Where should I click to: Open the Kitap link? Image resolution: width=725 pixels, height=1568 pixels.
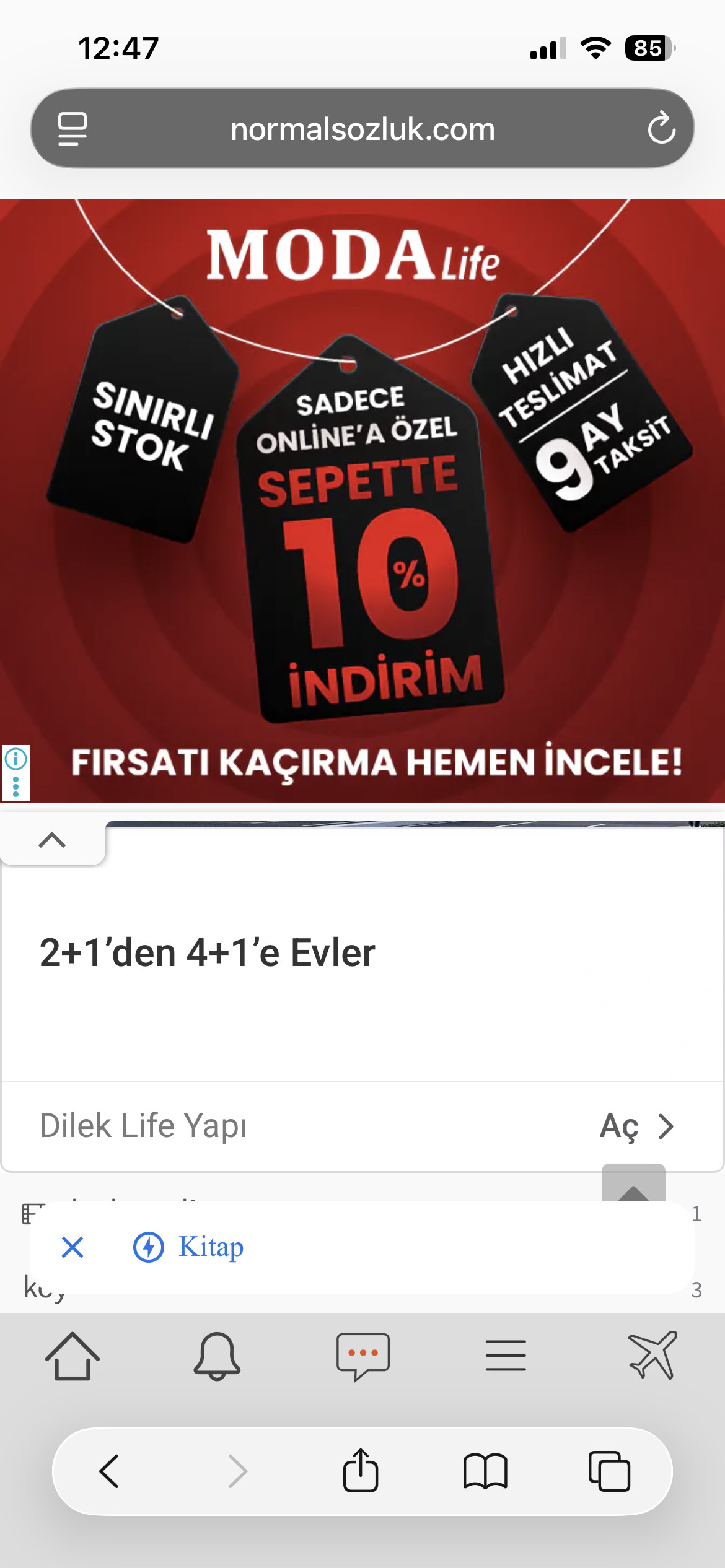pyautogui.click(x=211, y=1247)
